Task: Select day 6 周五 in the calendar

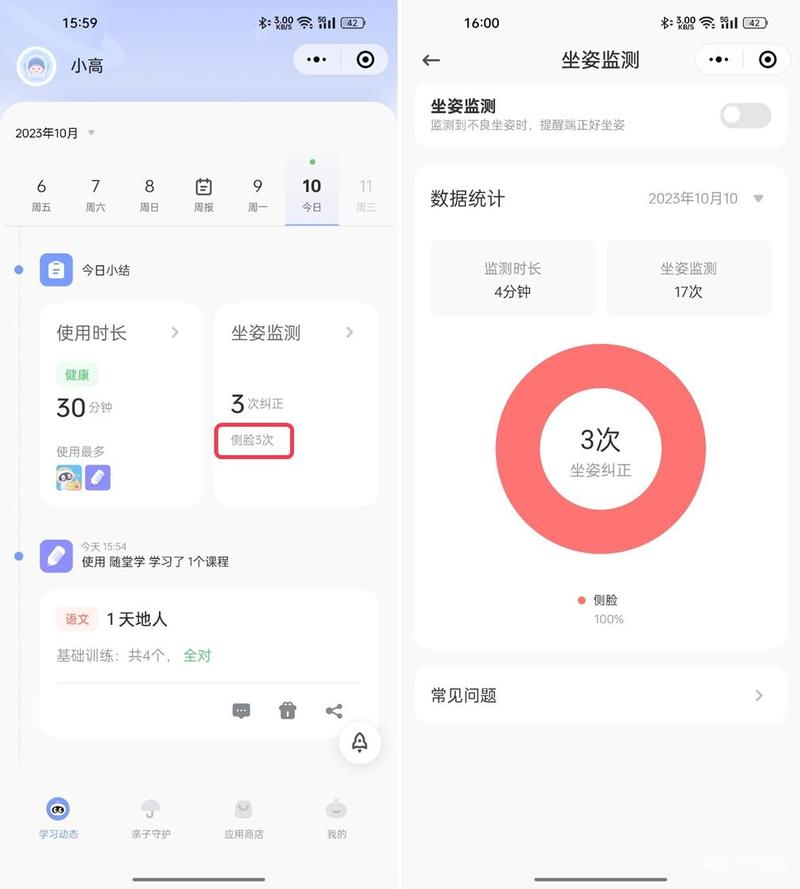Action: [41, 194]
